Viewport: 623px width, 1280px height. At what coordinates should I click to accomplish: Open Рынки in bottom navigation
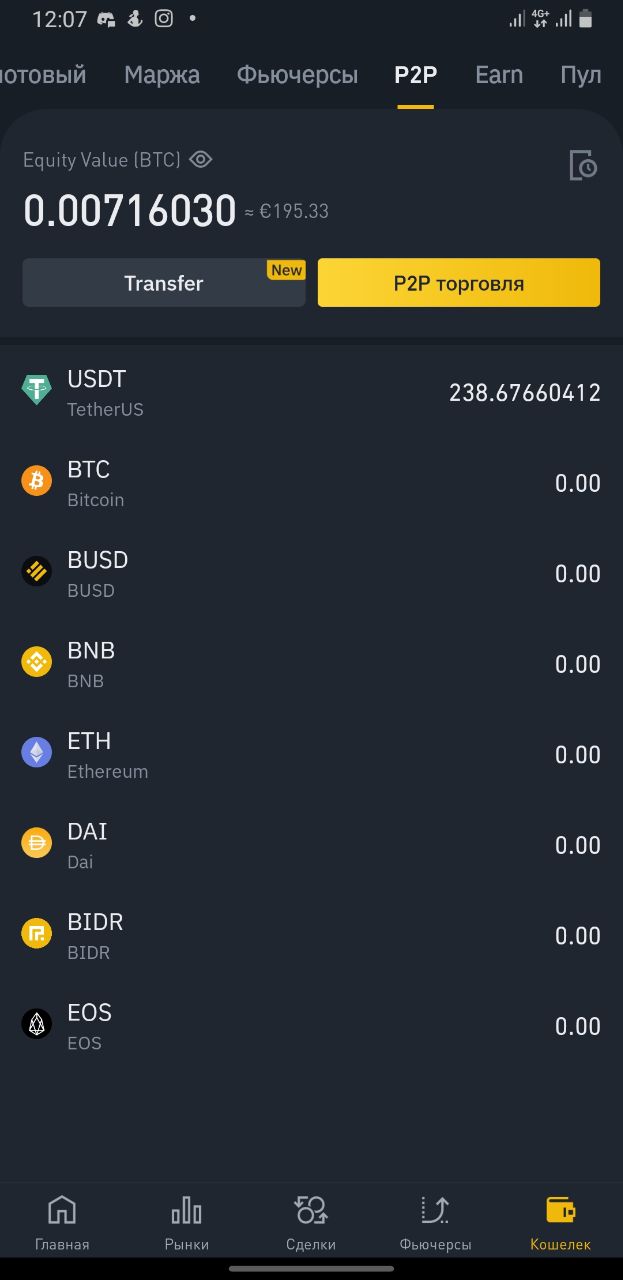coord(187,1223)
